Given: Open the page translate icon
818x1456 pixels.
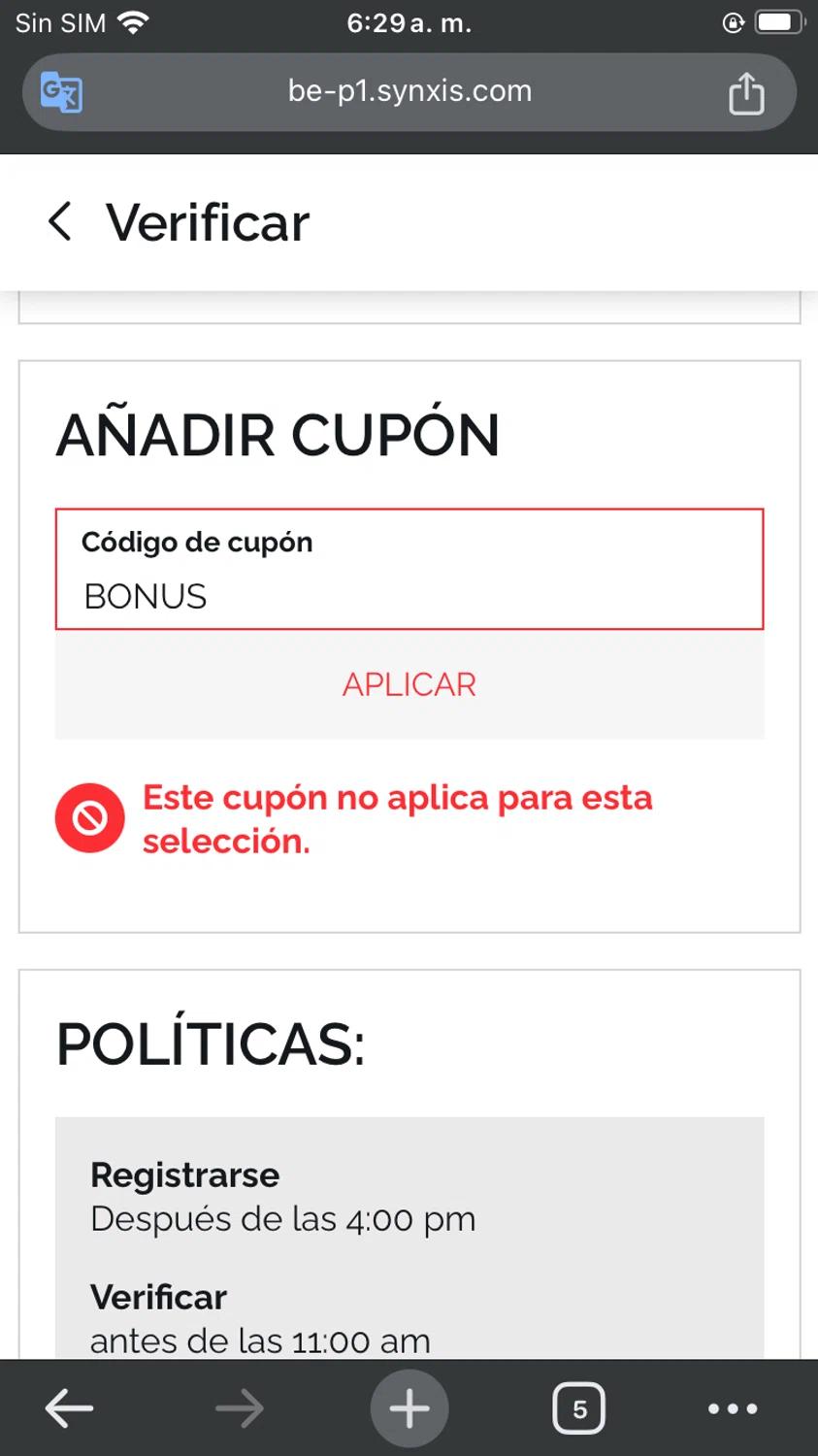Looking at the screenshot, I should click(61, 93).
